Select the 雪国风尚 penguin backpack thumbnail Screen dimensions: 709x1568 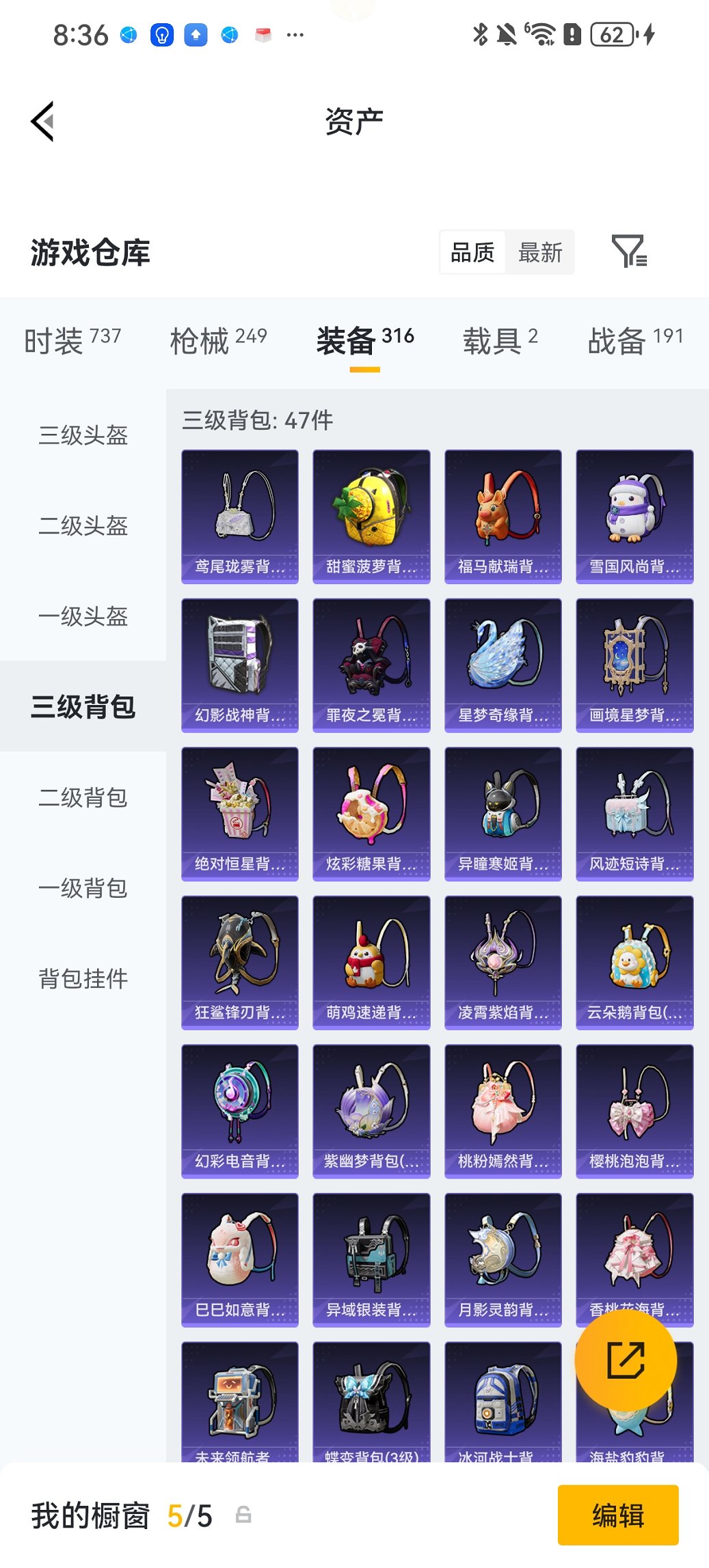click(634, 512)
